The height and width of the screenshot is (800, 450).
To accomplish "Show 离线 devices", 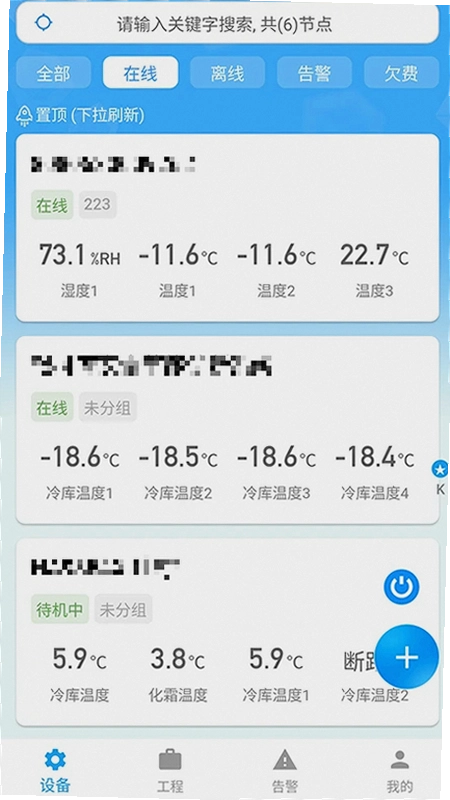I will (x=228, y=73).
